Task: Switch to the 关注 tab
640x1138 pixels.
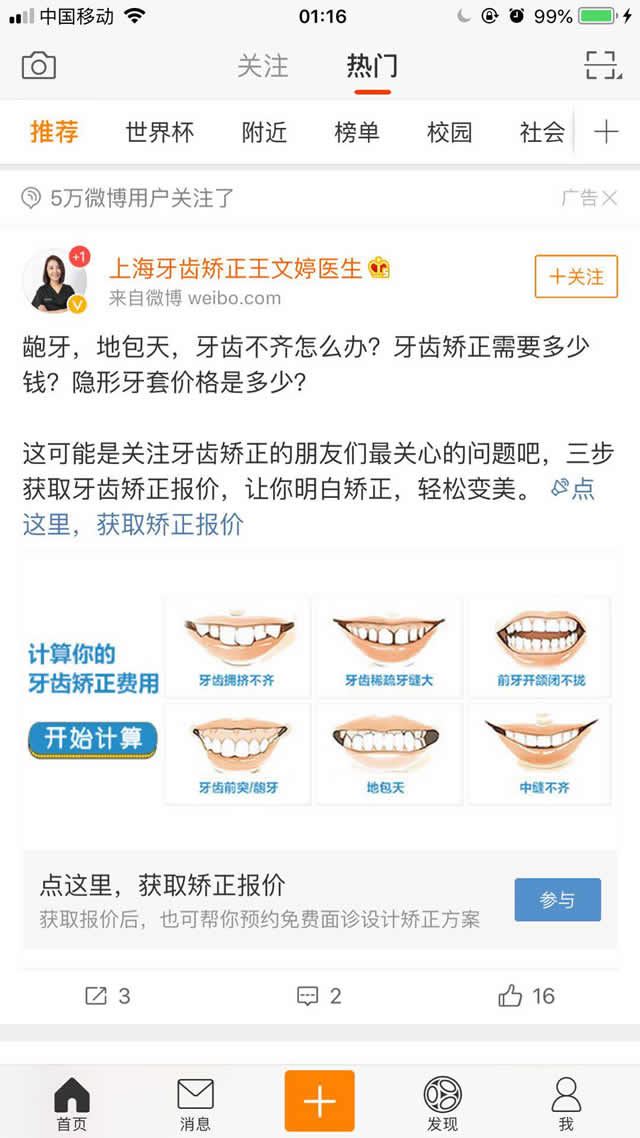Action: [263, 66]
